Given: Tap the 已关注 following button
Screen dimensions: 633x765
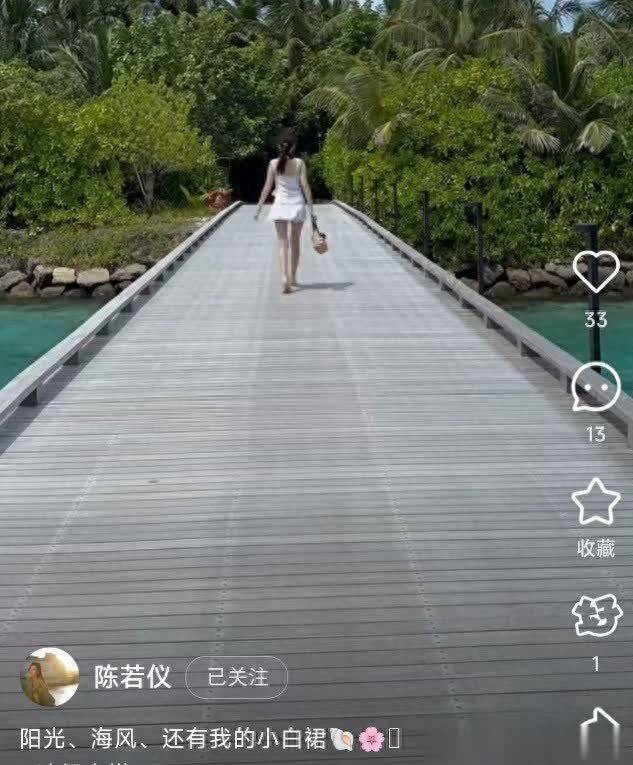Looking at the screenshot, I should point(237,677).
